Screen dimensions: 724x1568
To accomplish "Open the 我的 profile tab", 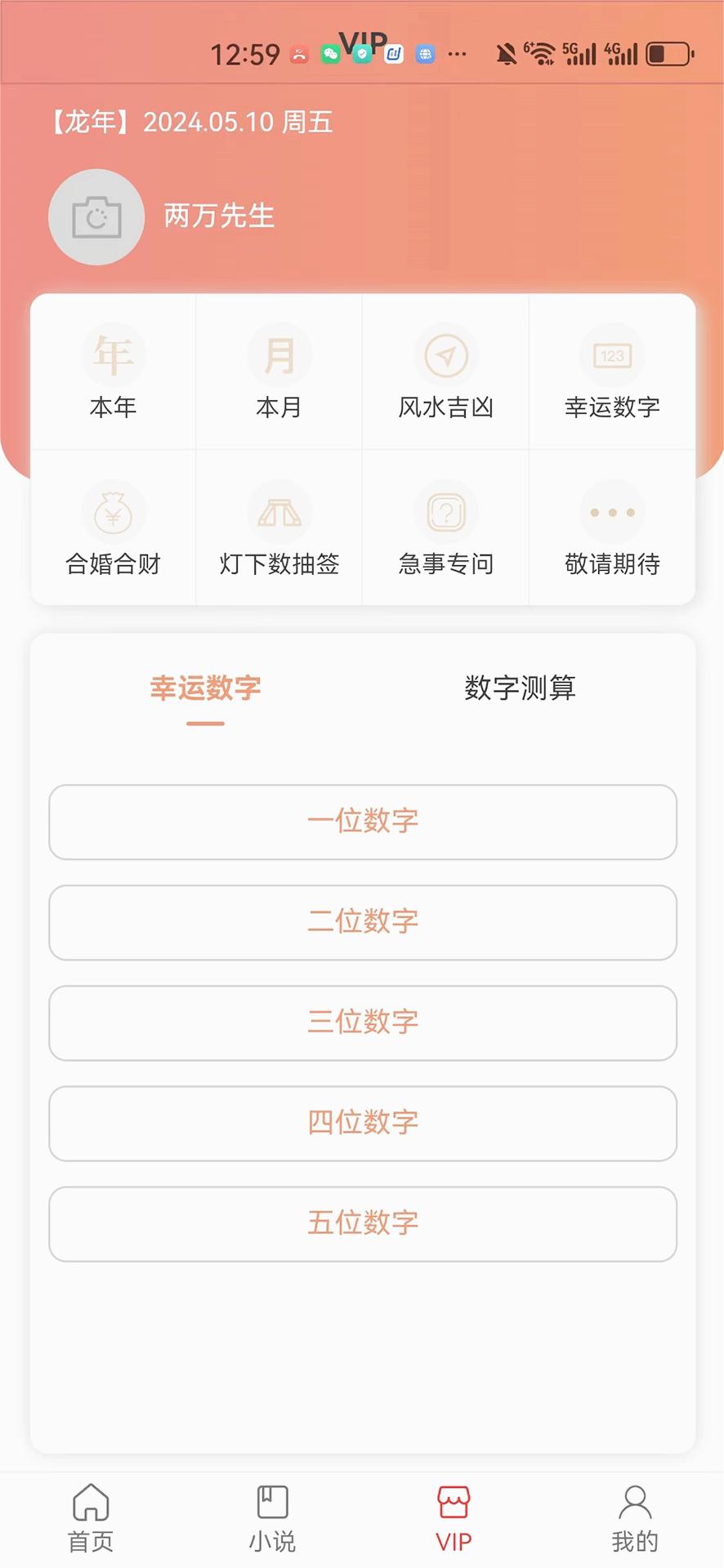I will click(x=635, y=1519).
